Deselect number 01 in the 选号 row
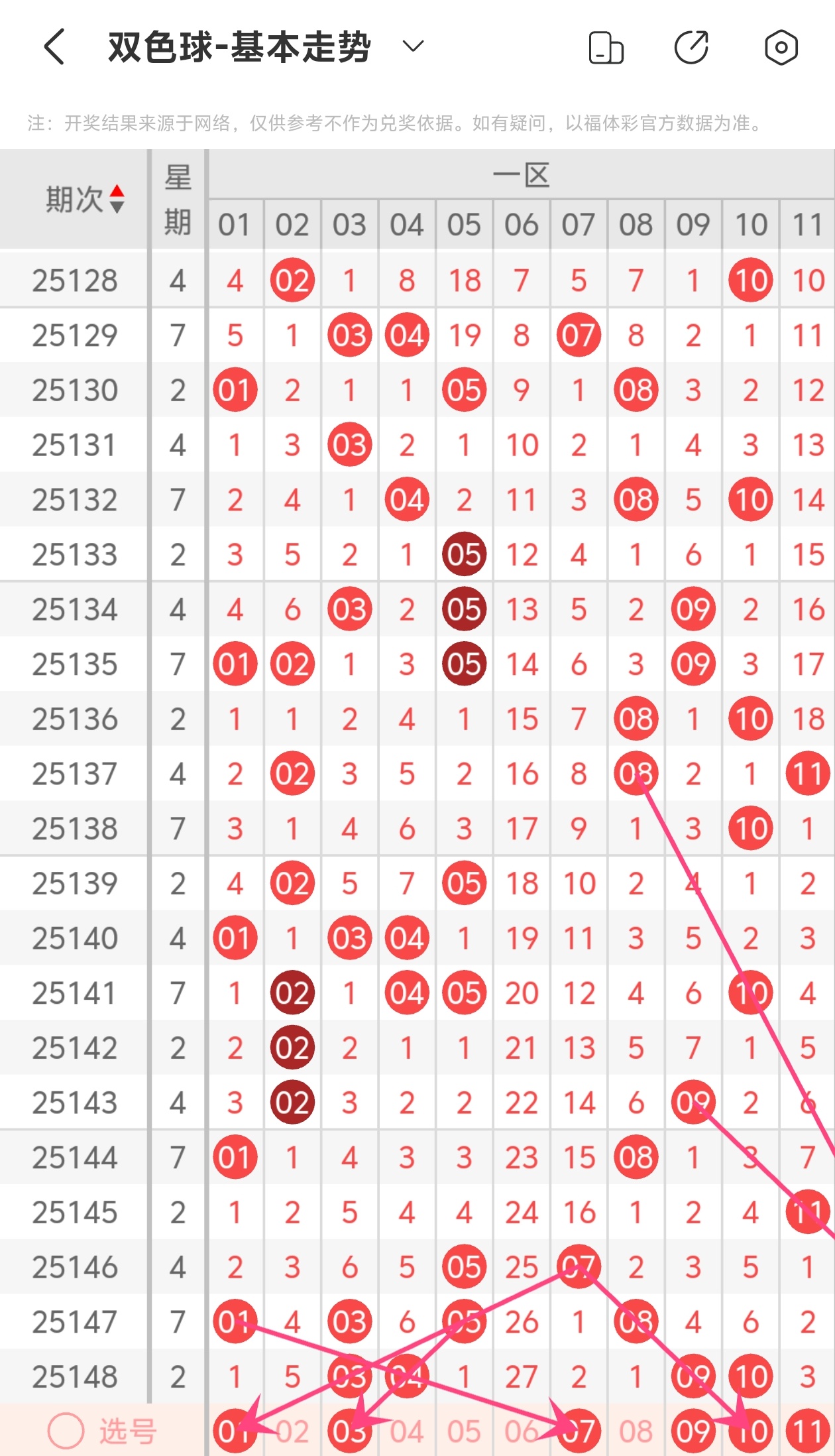Image resolution: width=835 pixels, height=1456 pixels. (x=235, y=1432)
